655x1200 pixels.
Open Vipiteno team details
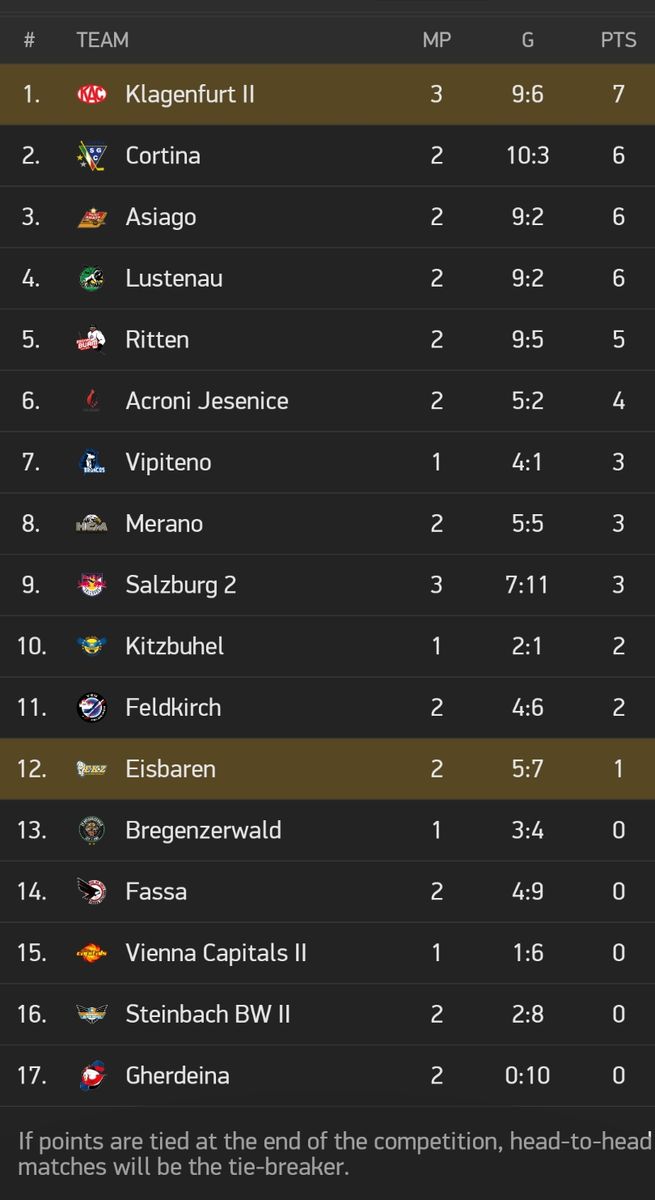point(327,462)
